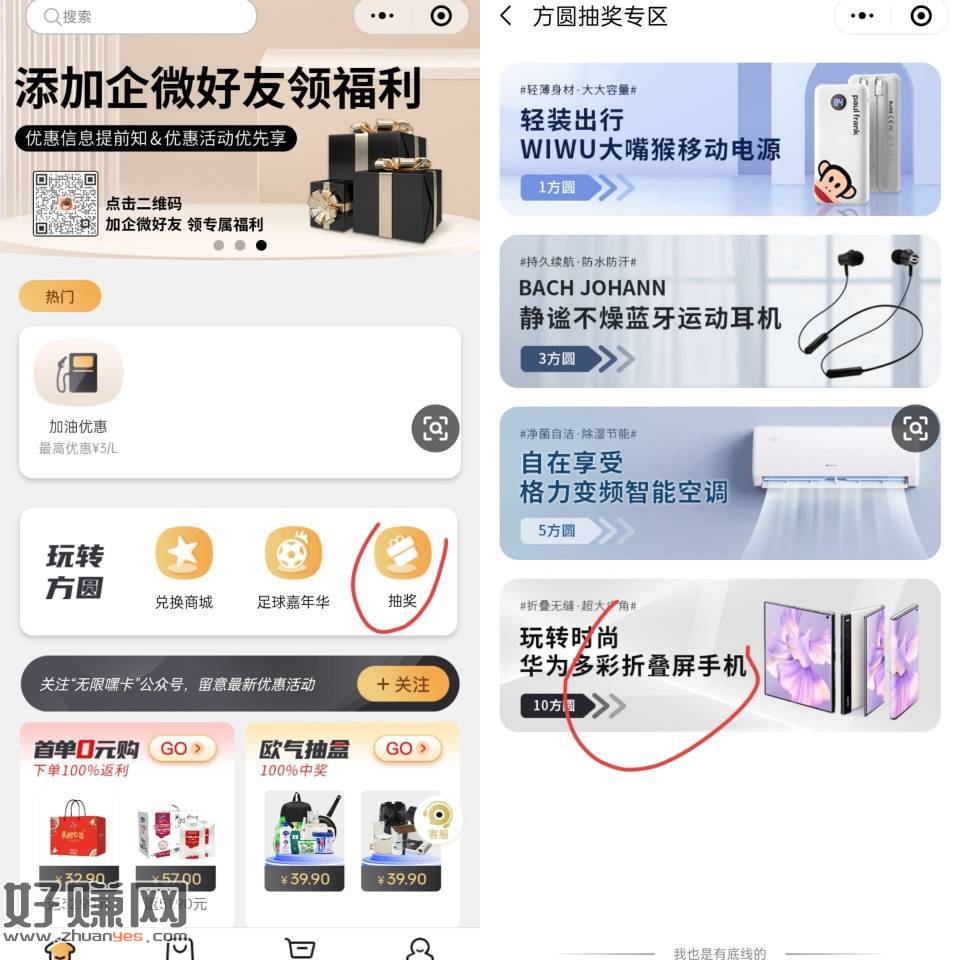This screenshot has width=960, height=960.
Task: Open WIWU大嘴猴移动电源 1方圆 draw
Action: click(x=719, y=139)
